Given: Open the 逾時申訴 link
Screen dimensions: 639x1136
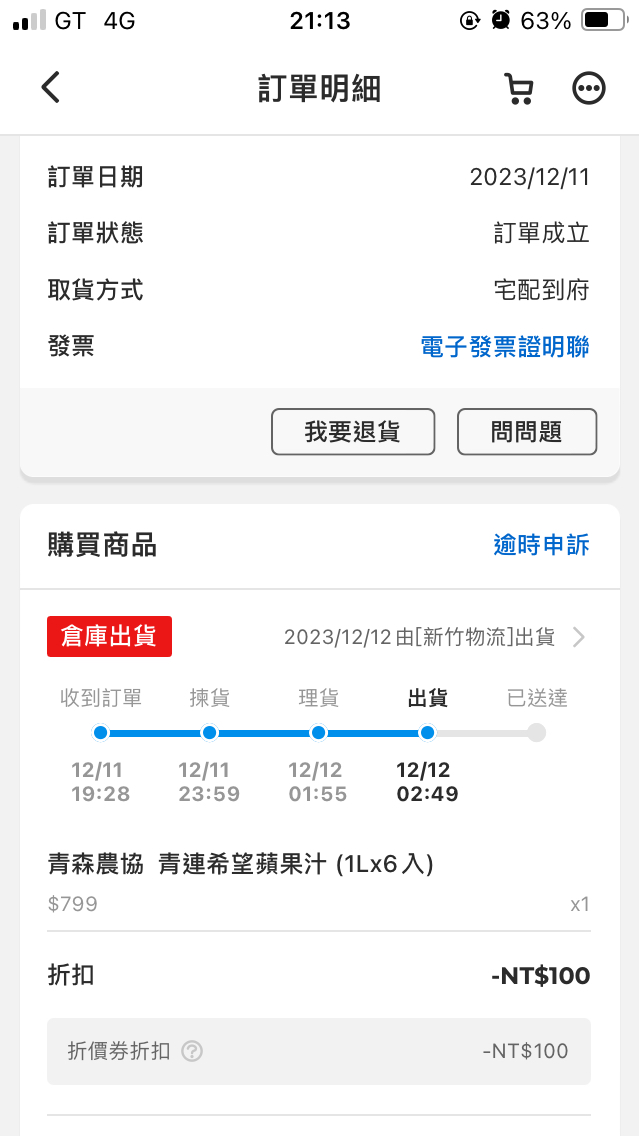Looking at the screenshot, I should (541, 545).
